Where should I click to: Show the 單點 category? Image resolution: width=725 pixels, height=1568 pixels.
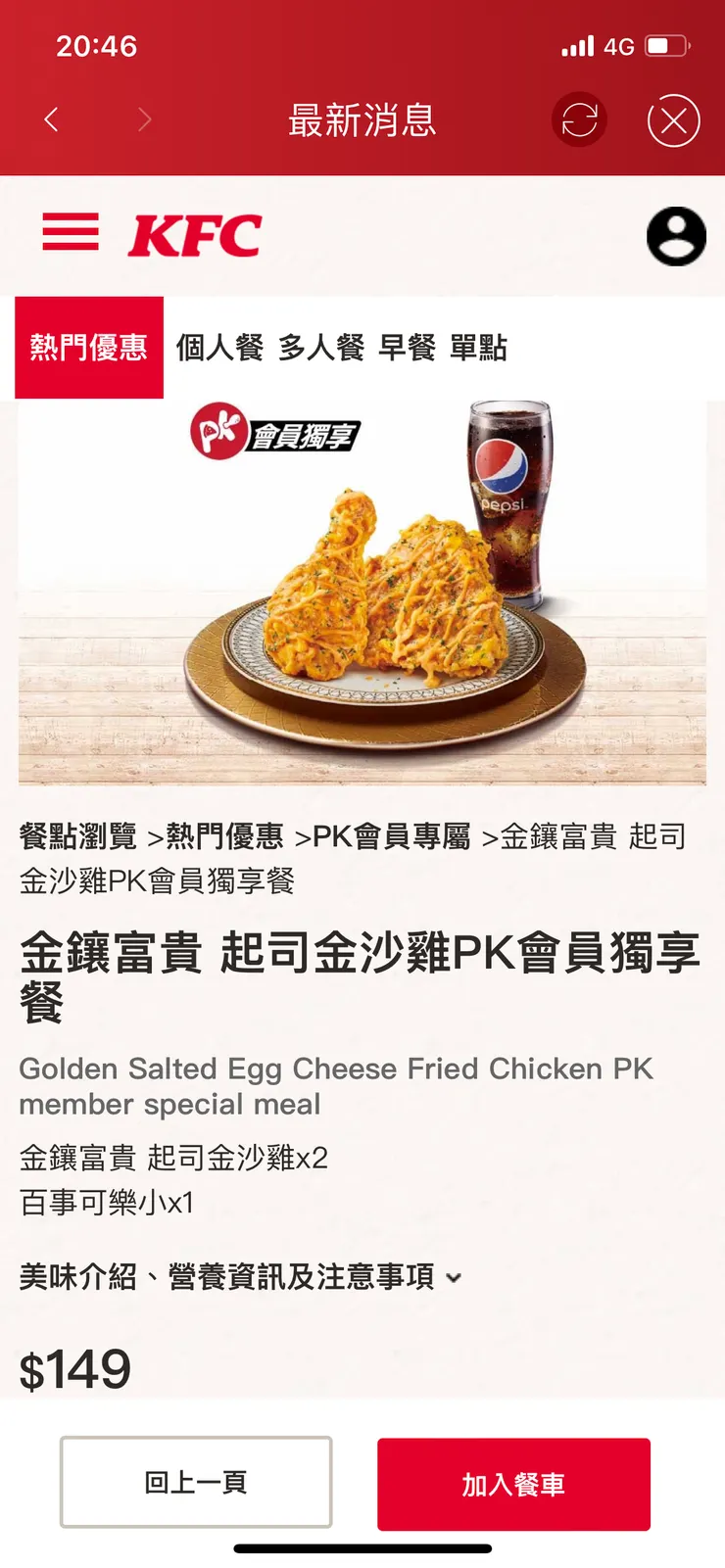(478, 348)
